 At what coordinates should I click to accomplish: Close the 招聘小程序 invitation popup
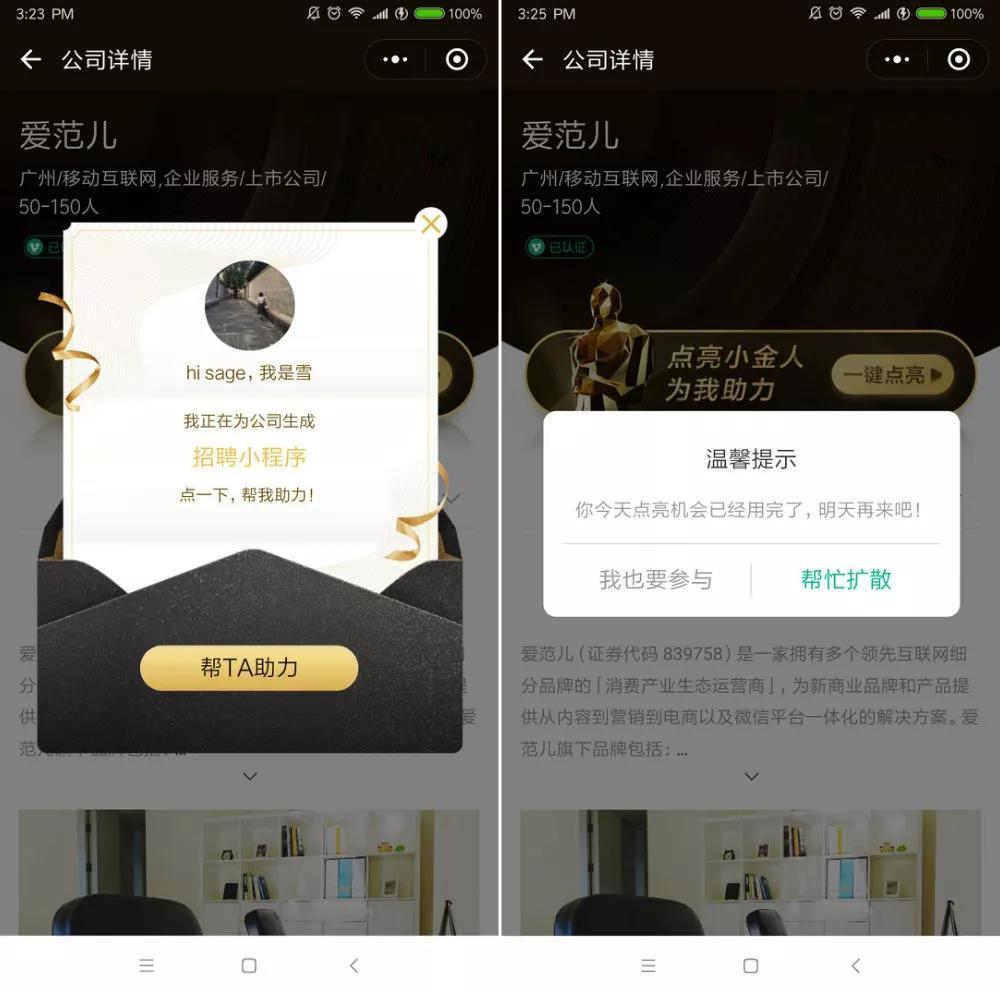tap(430, 224)
